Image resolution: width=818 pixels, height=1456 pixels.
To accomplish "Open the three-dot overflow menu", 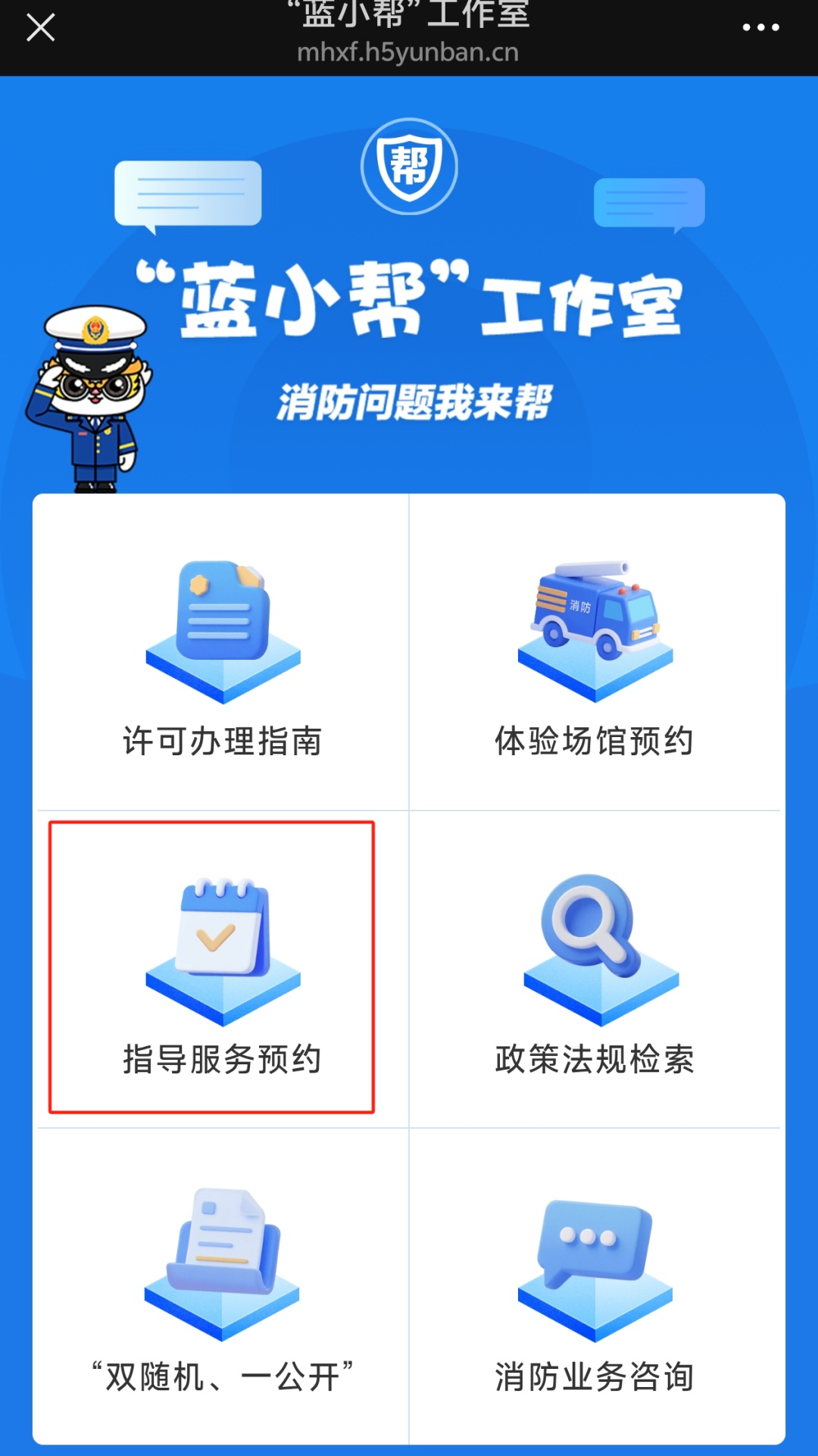I will coord(760,28).
